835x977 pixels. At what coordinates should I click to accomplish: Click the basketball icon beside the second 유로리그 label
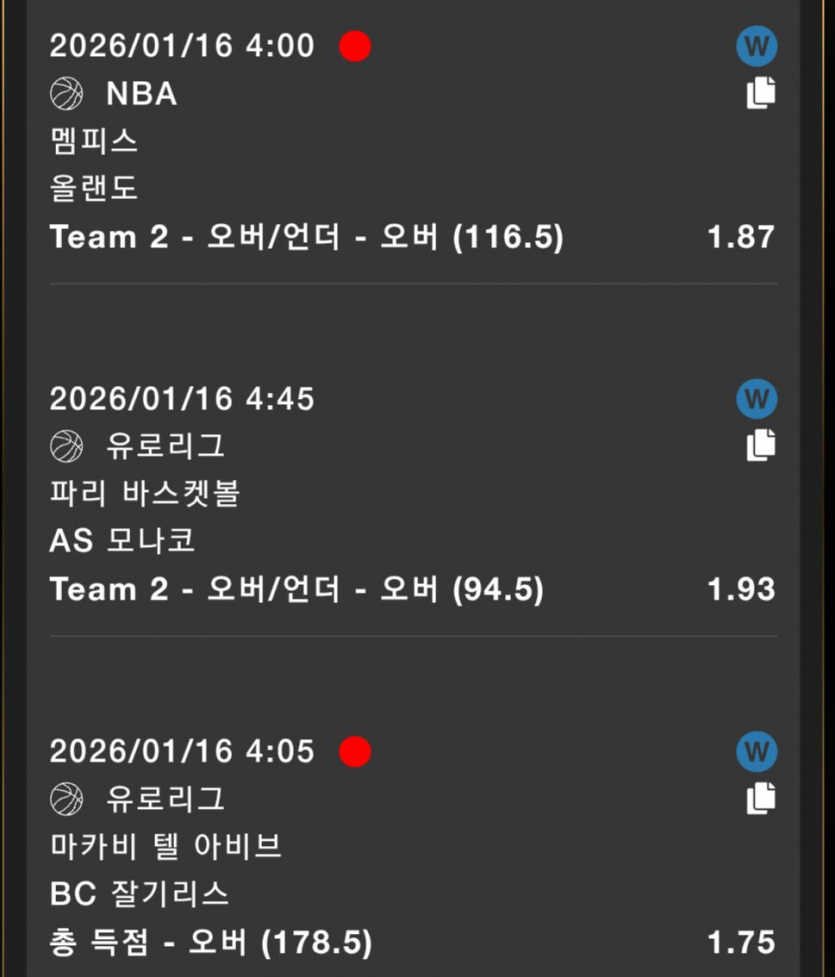click(66, 800)
